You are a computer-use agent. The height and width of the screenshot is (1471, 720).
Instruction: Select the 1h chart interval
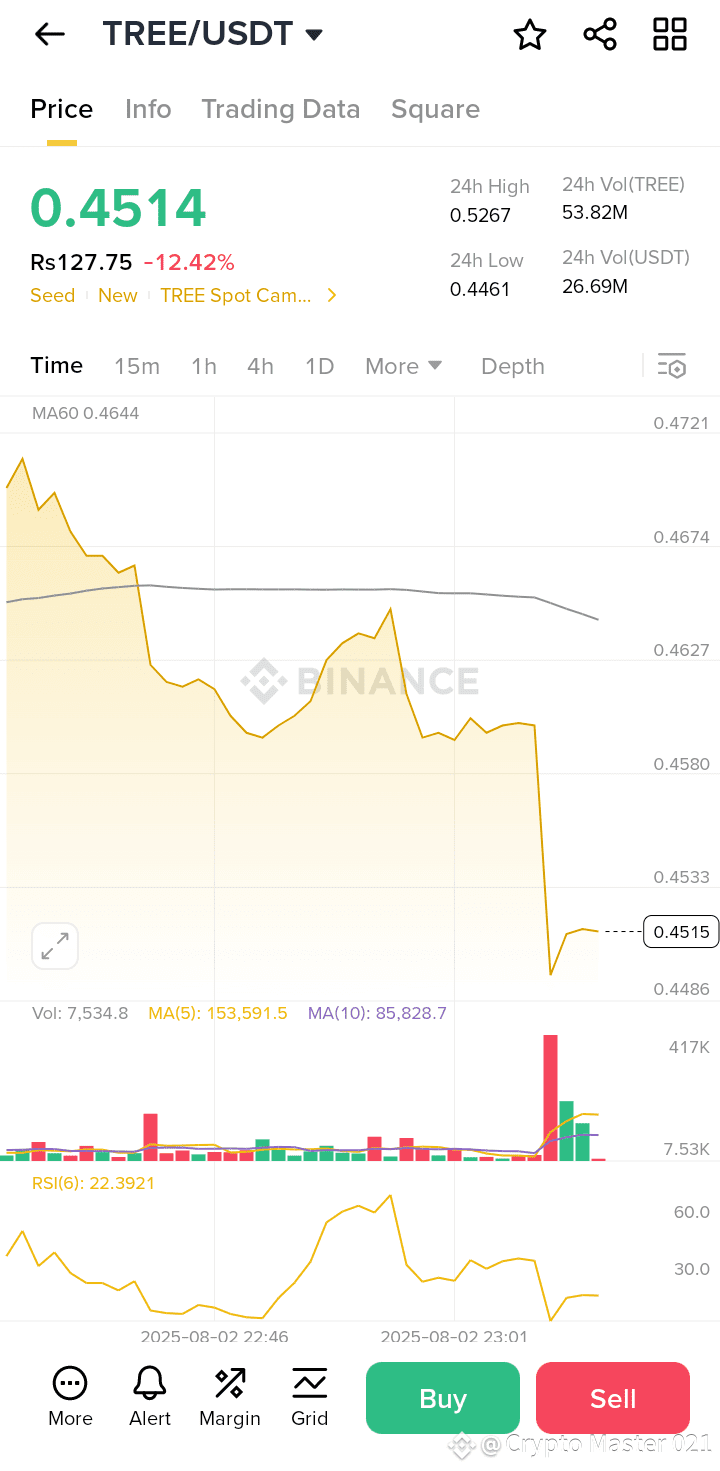[x=204, y=366]
